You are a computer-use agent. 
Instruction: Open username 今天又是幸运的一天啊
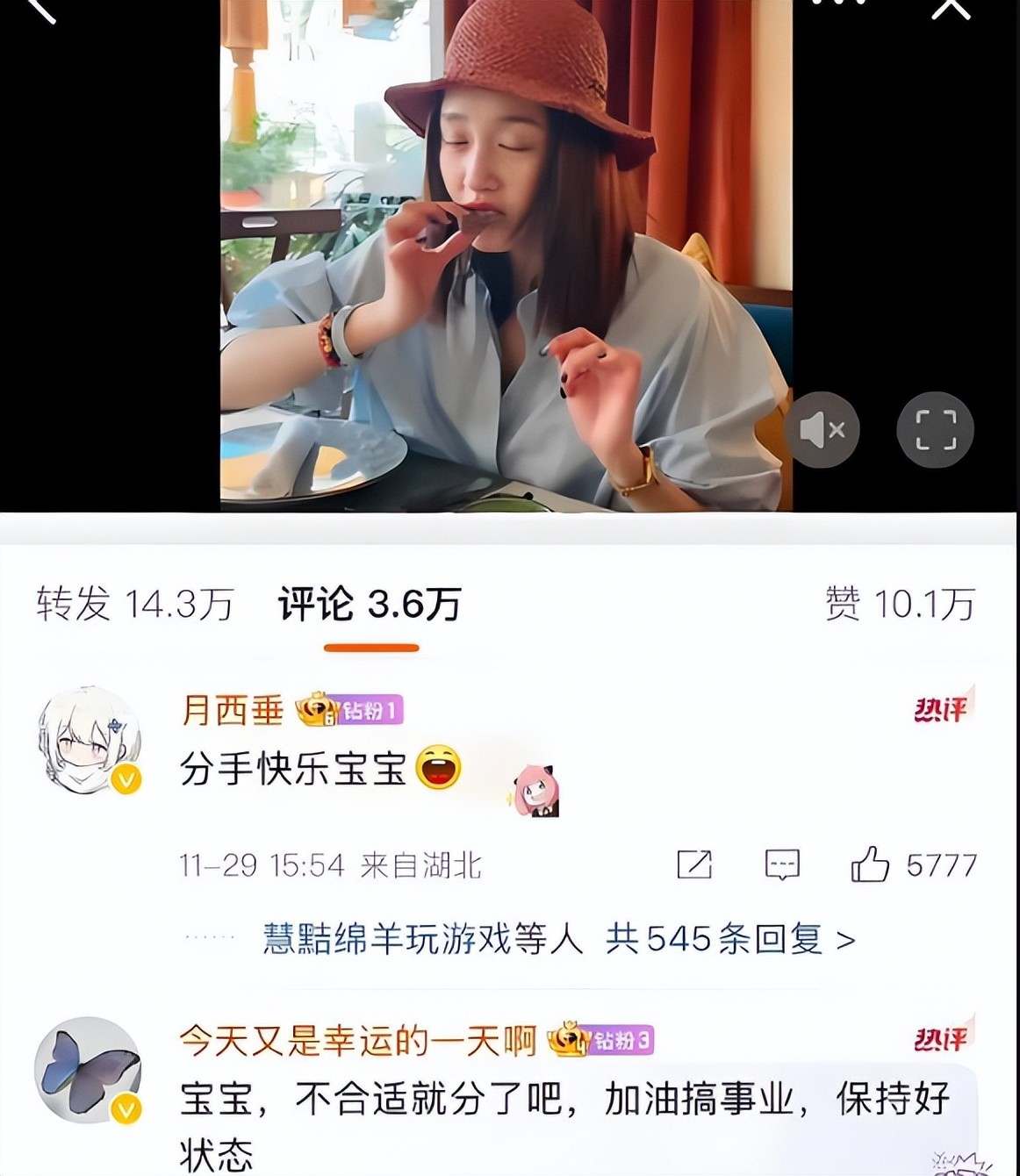(357, 1042)
